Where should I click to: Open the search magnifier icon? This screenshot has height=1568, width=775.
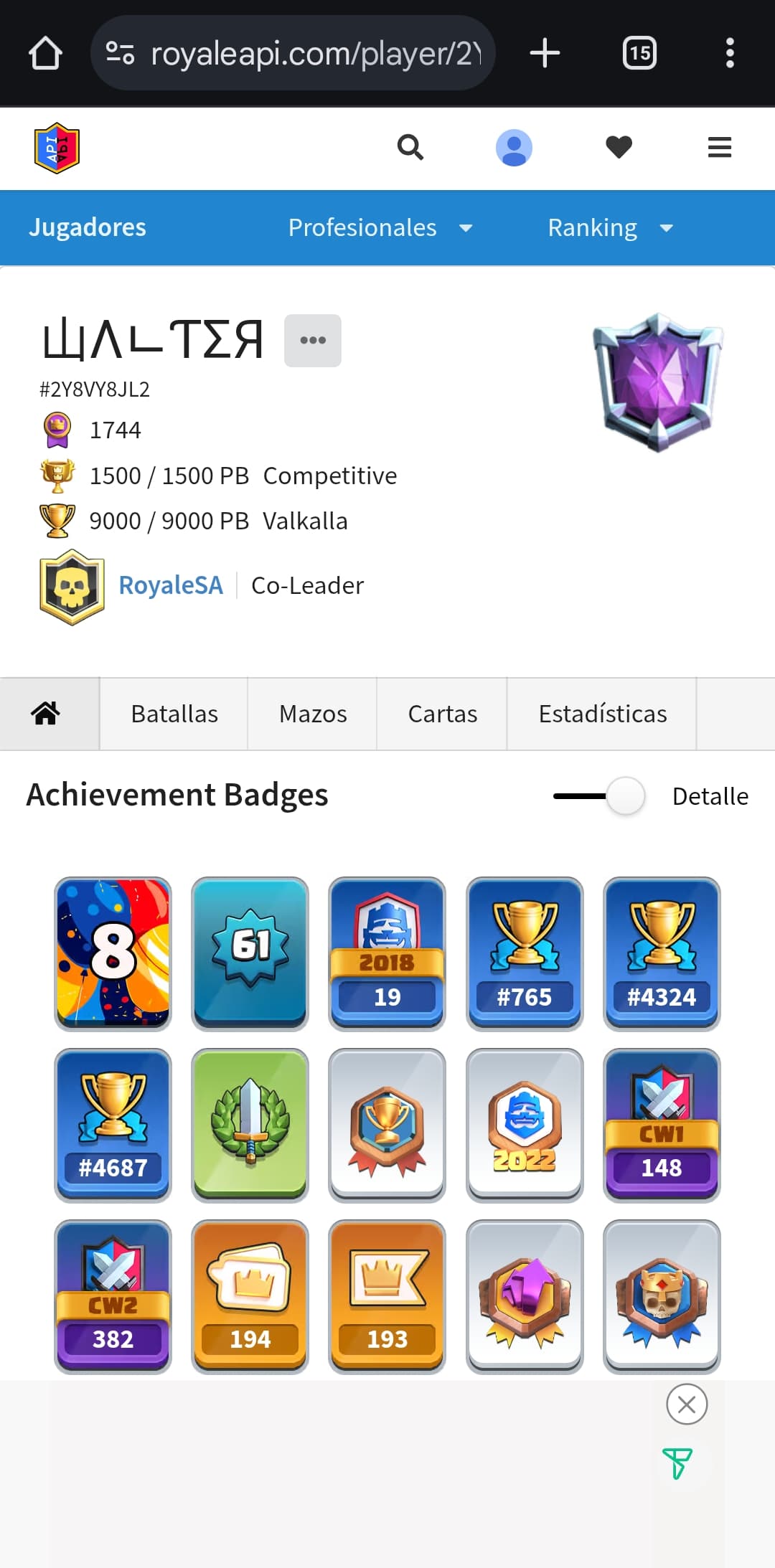click(410, 147)
